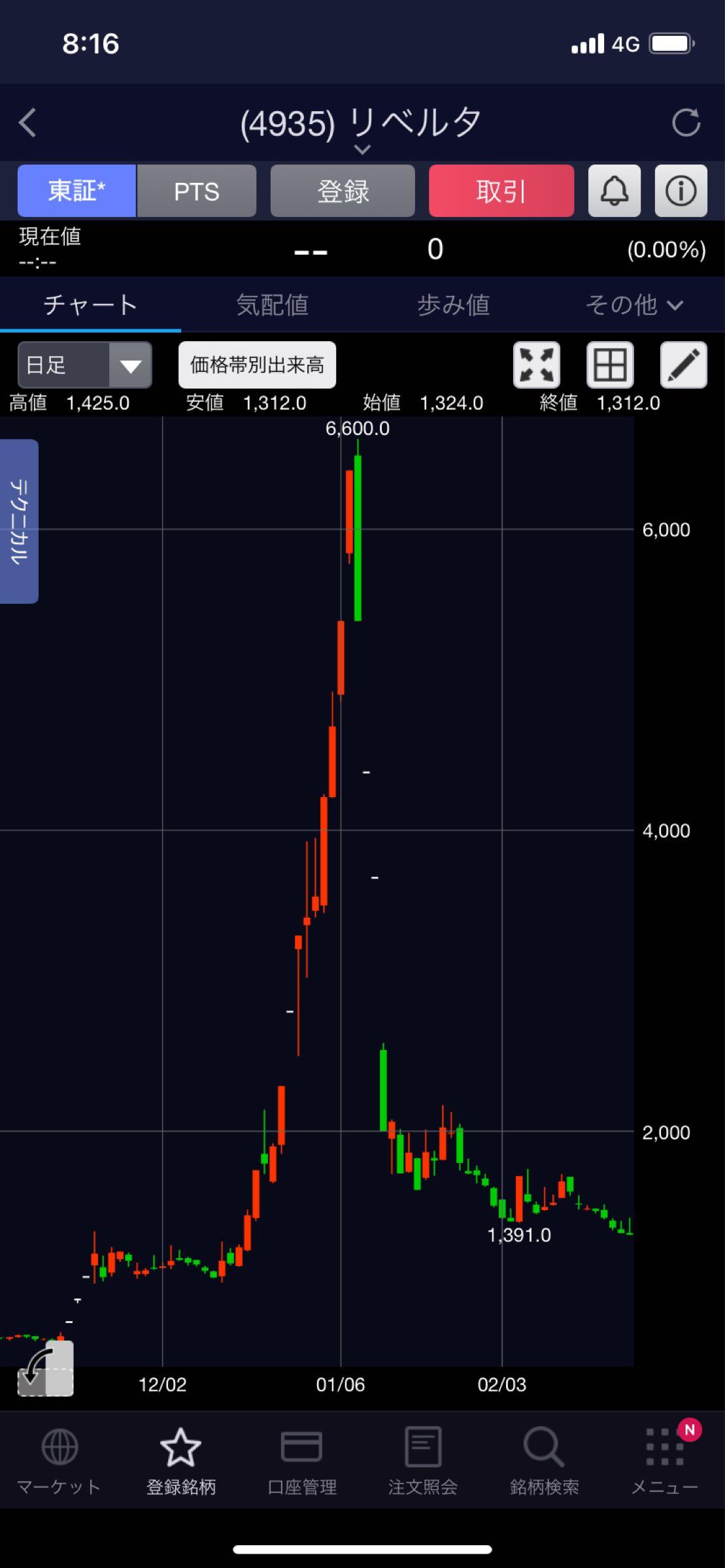Open the price alert bell
Screen dimensions: 725x1568
click(614, 191)
